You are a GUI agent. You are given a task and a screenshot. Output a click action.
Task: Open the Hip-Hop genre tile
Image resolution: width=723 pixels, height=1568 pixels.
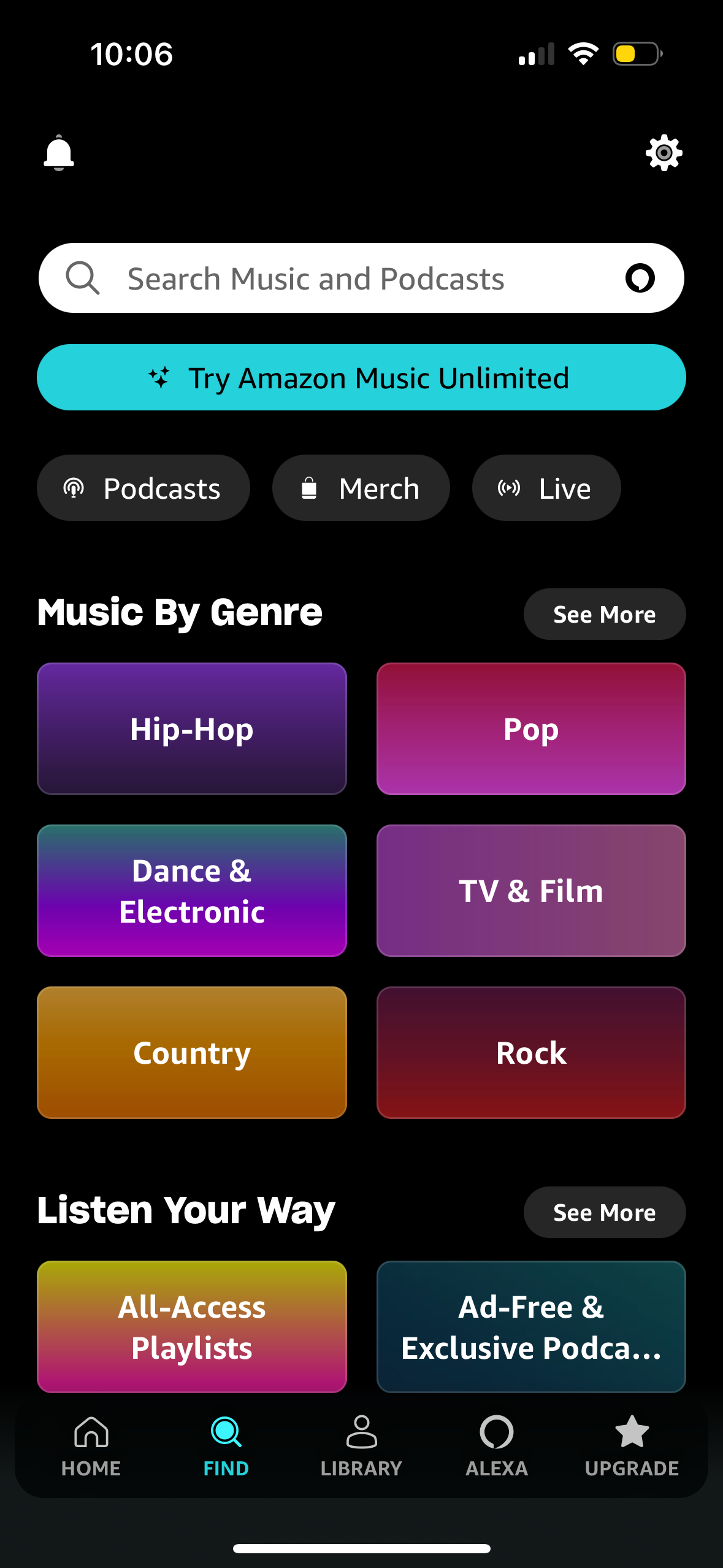click(192, 729)
